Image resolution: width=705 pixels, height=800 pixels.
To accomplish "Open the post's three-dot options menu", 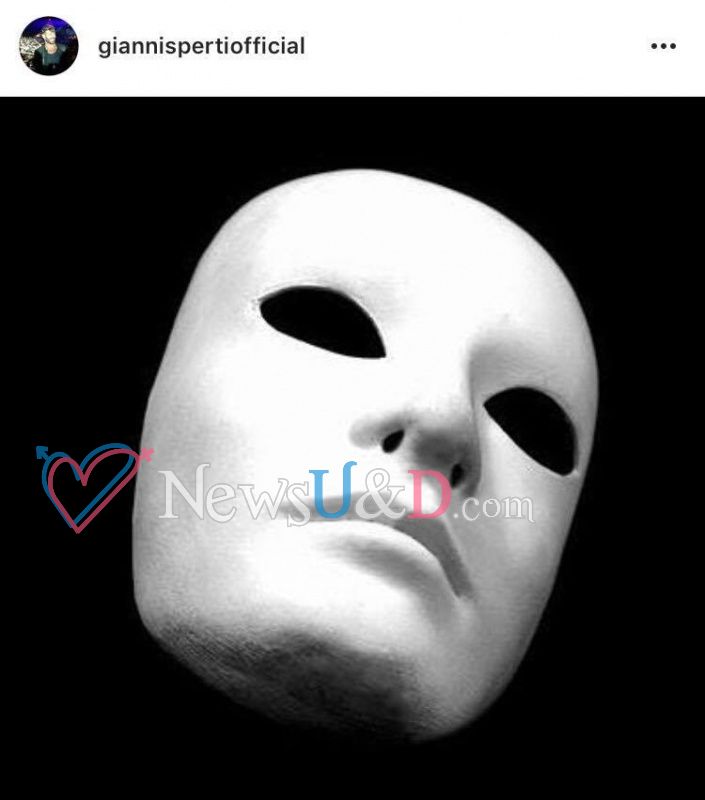I will click(x=663, y=46).
